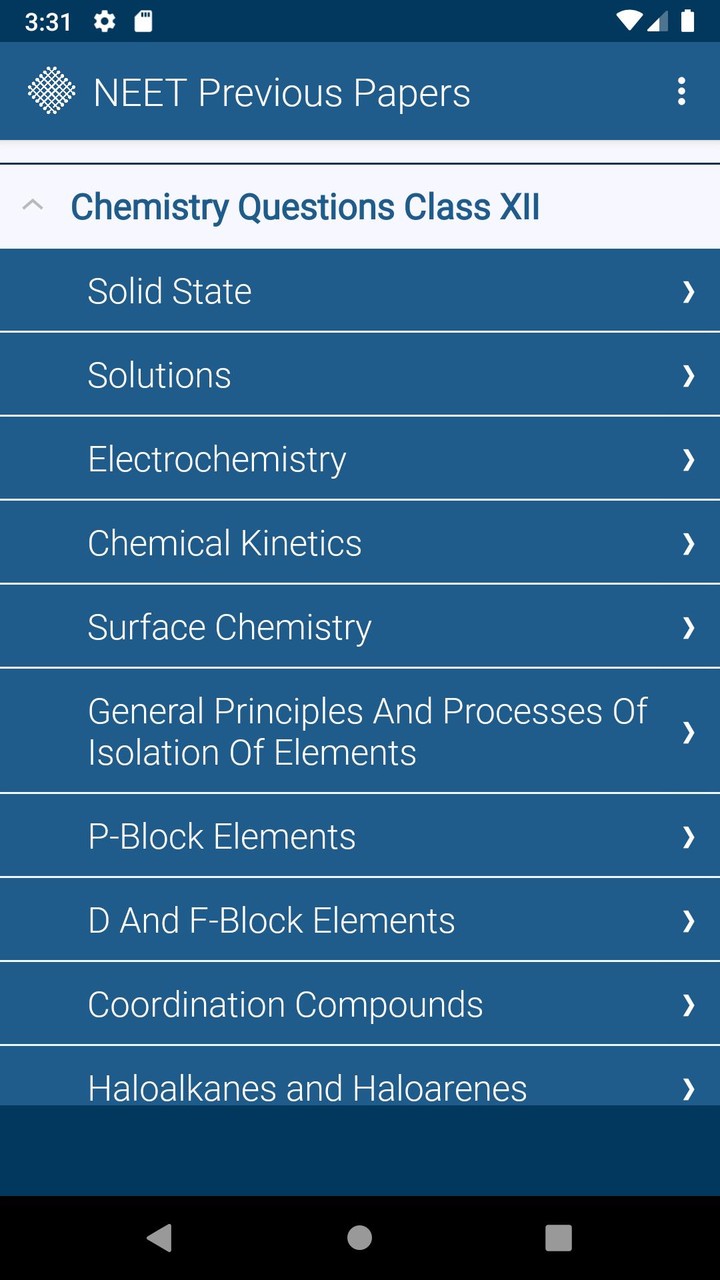Expand Solid State using its chevron arrow

point(687,291)
